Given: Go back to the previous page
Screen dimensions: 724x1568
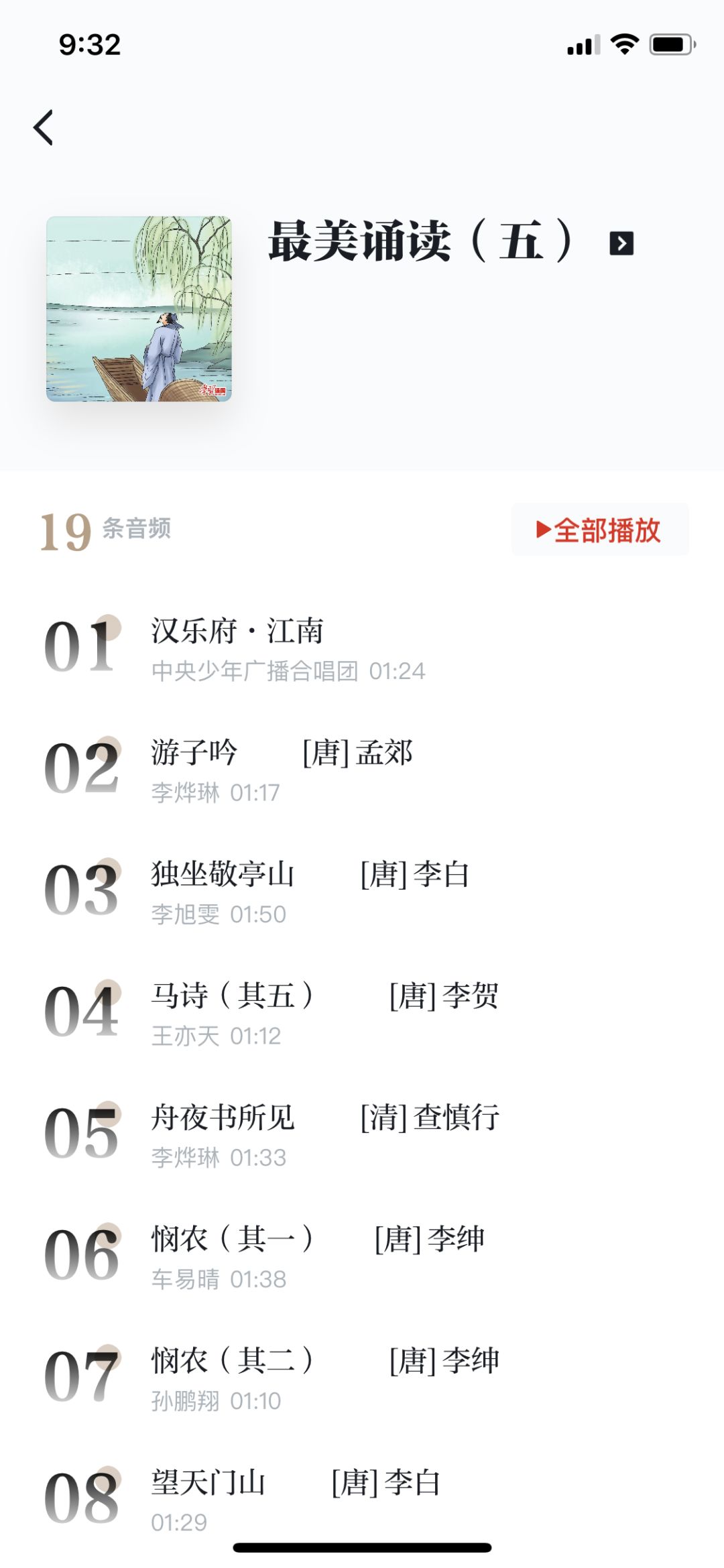Looking at the screenshot, I should (44, 127).
